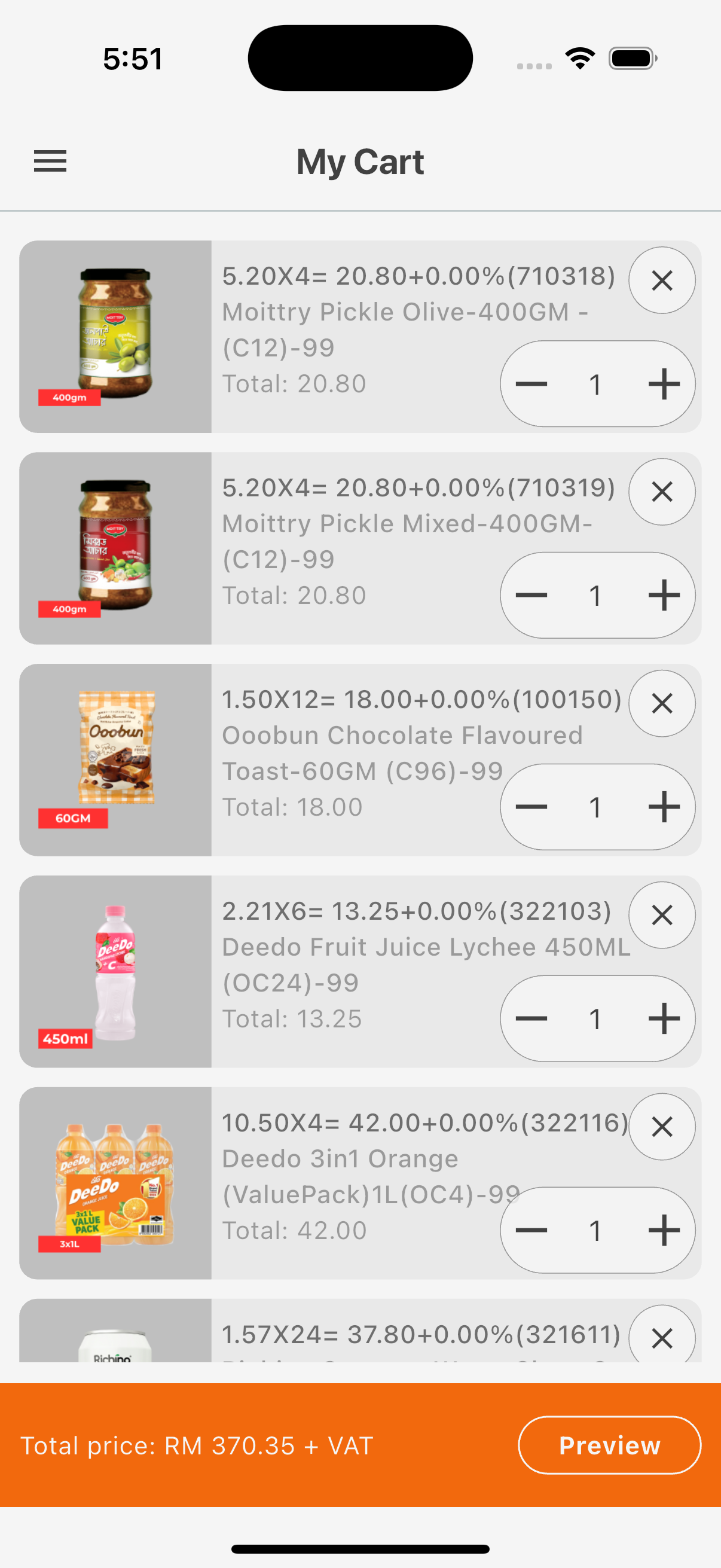Increase quantity of Moittry Pickle Olive
721x1568 pixels.
pos(664,384)
